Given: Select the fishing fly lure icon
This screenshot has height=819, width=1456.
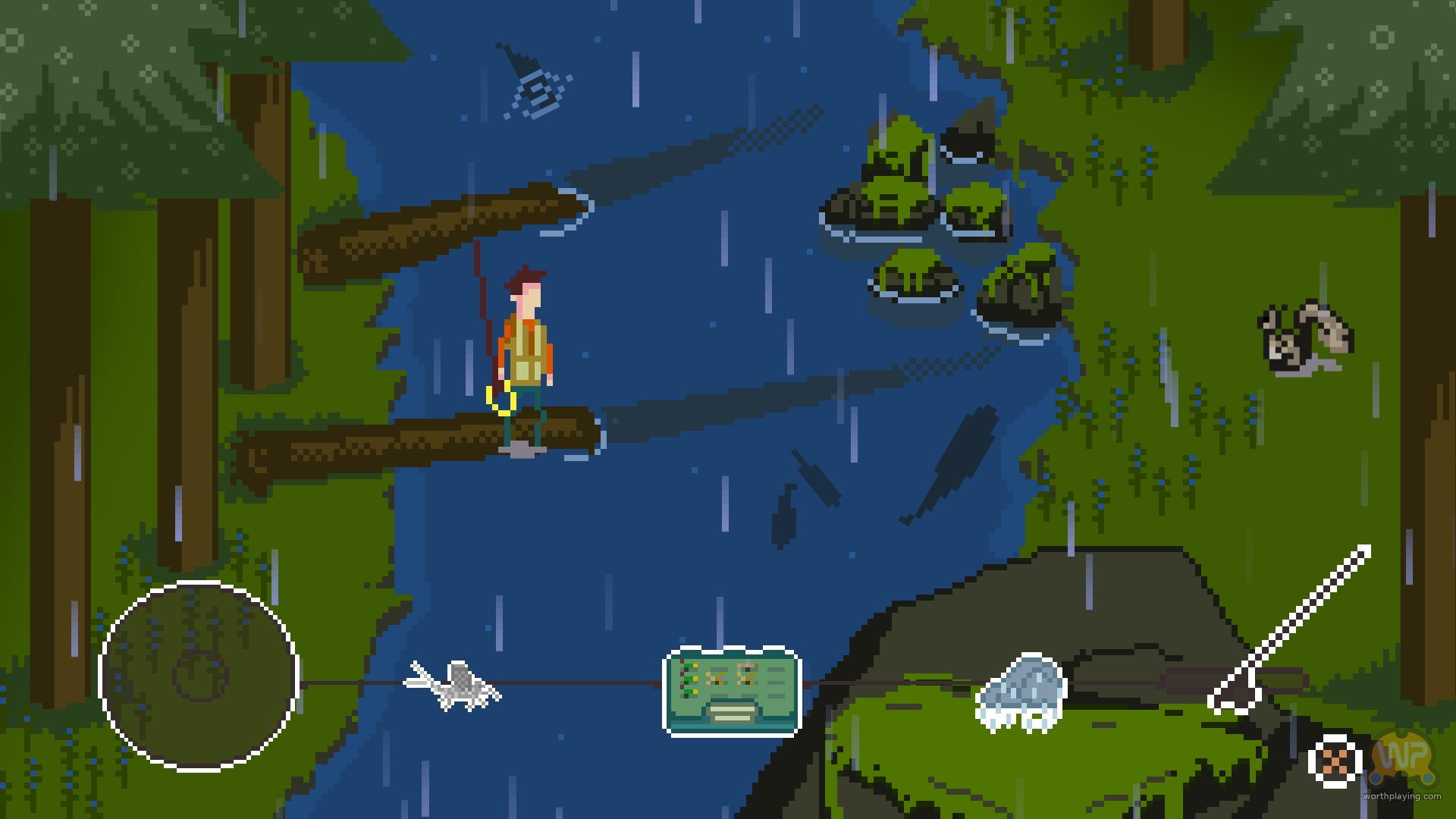Looking at the screenshot, I should pos(453,686).
